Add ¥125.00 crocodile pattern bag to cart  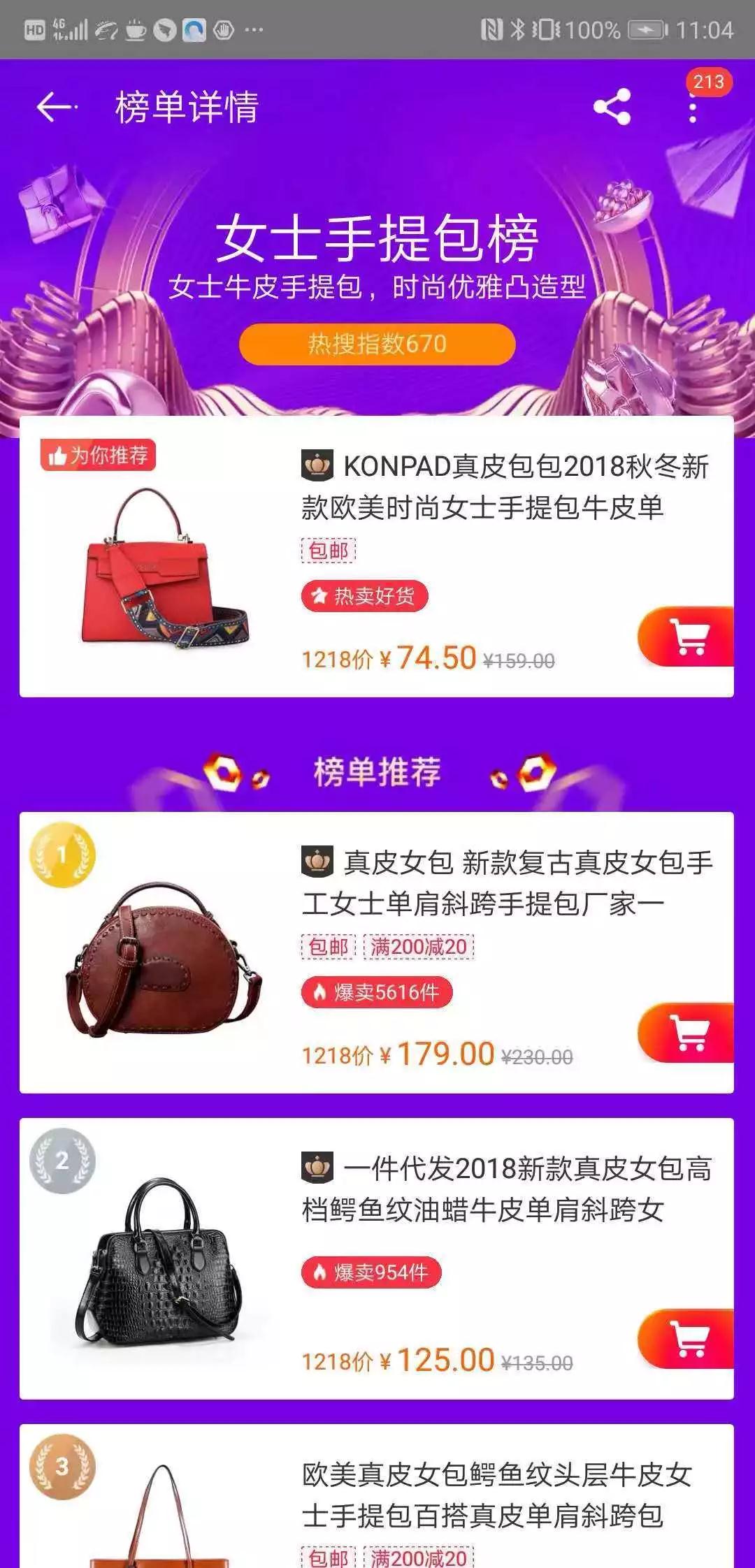pos(689,1339)
